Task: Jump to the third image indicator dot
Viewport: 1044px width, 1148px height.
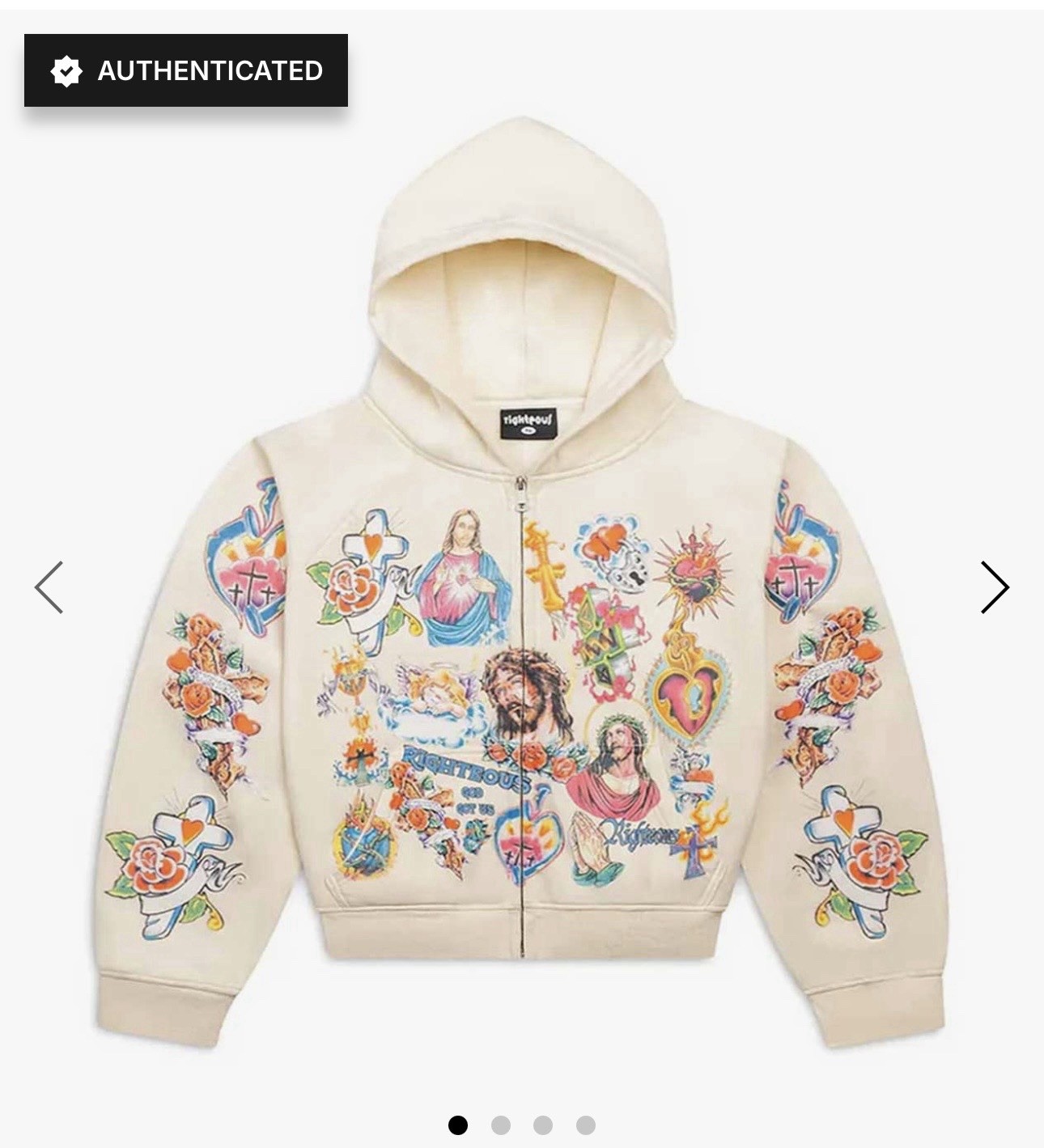Action: (x=543, y=1125)
